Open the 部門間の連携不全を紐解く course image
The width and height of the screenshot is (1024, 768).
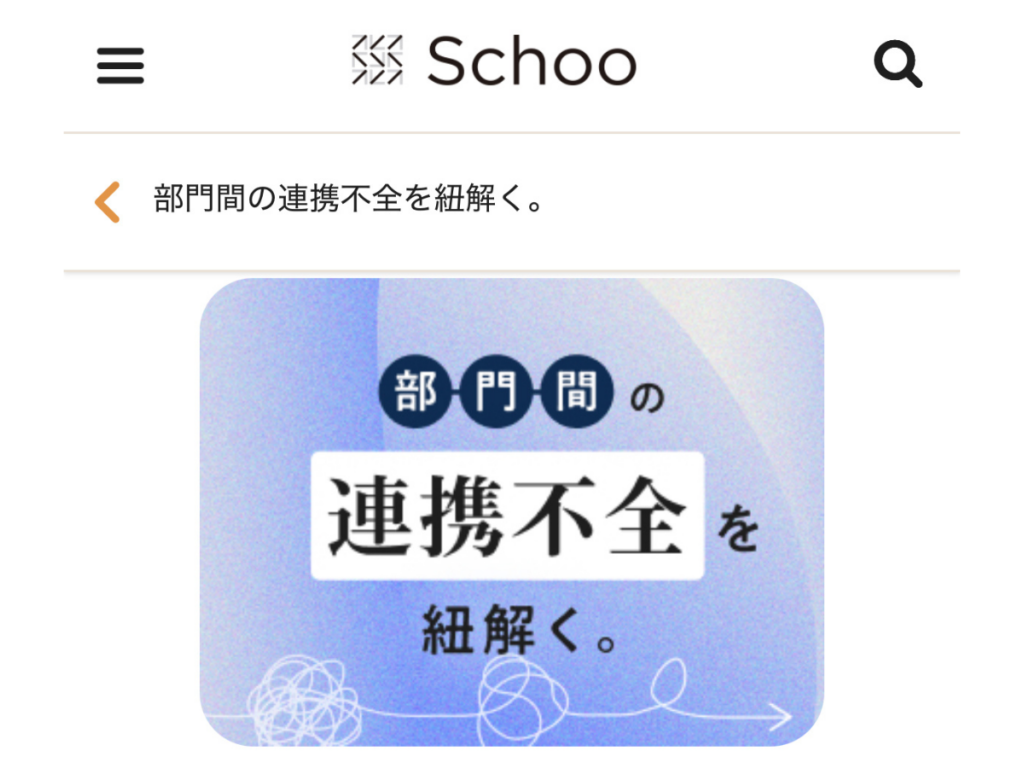[512, 512]
